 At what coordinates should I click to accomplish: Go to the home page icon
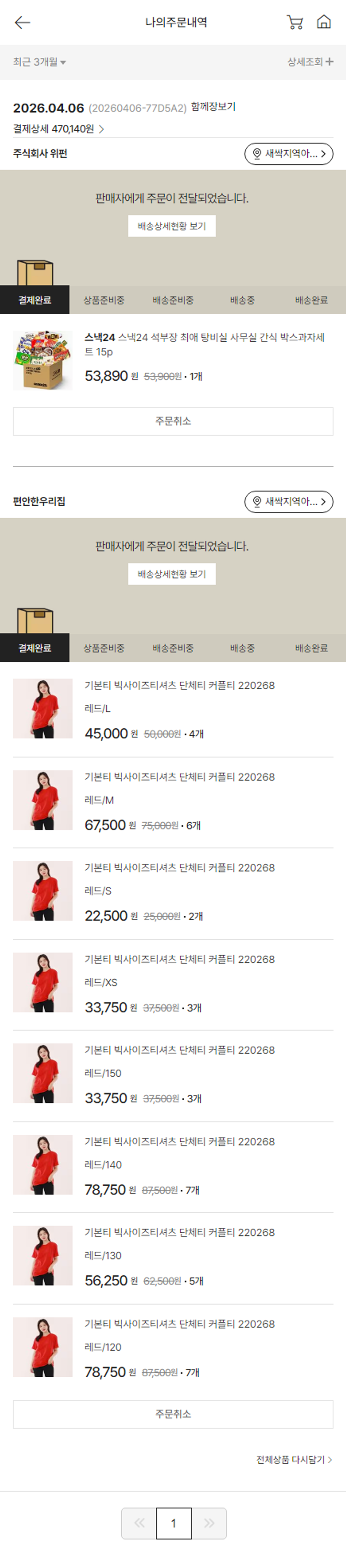(x=324, y=23)
